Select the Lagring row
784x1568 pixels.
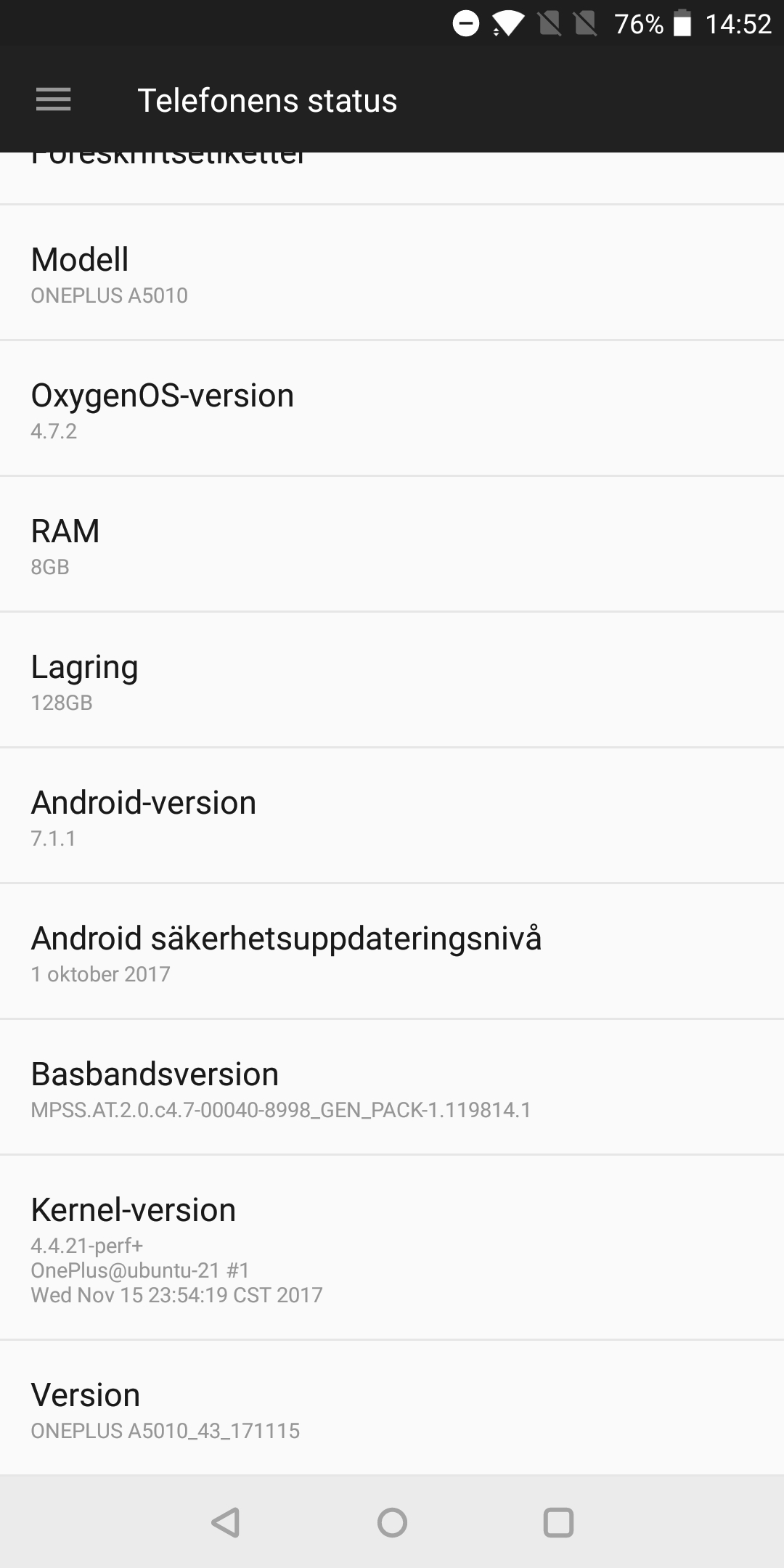[392, 680]
